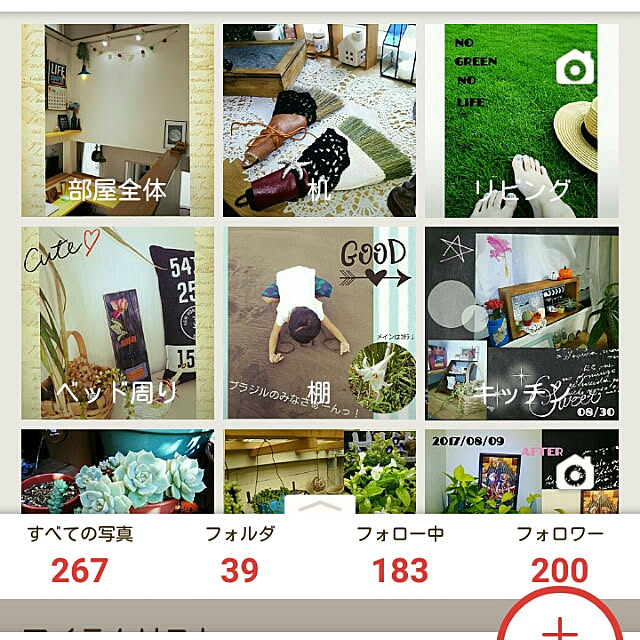Open the ベッド周り photo tile
The image size is (640, 640).
pyautogui.click(x=118, y=323)
